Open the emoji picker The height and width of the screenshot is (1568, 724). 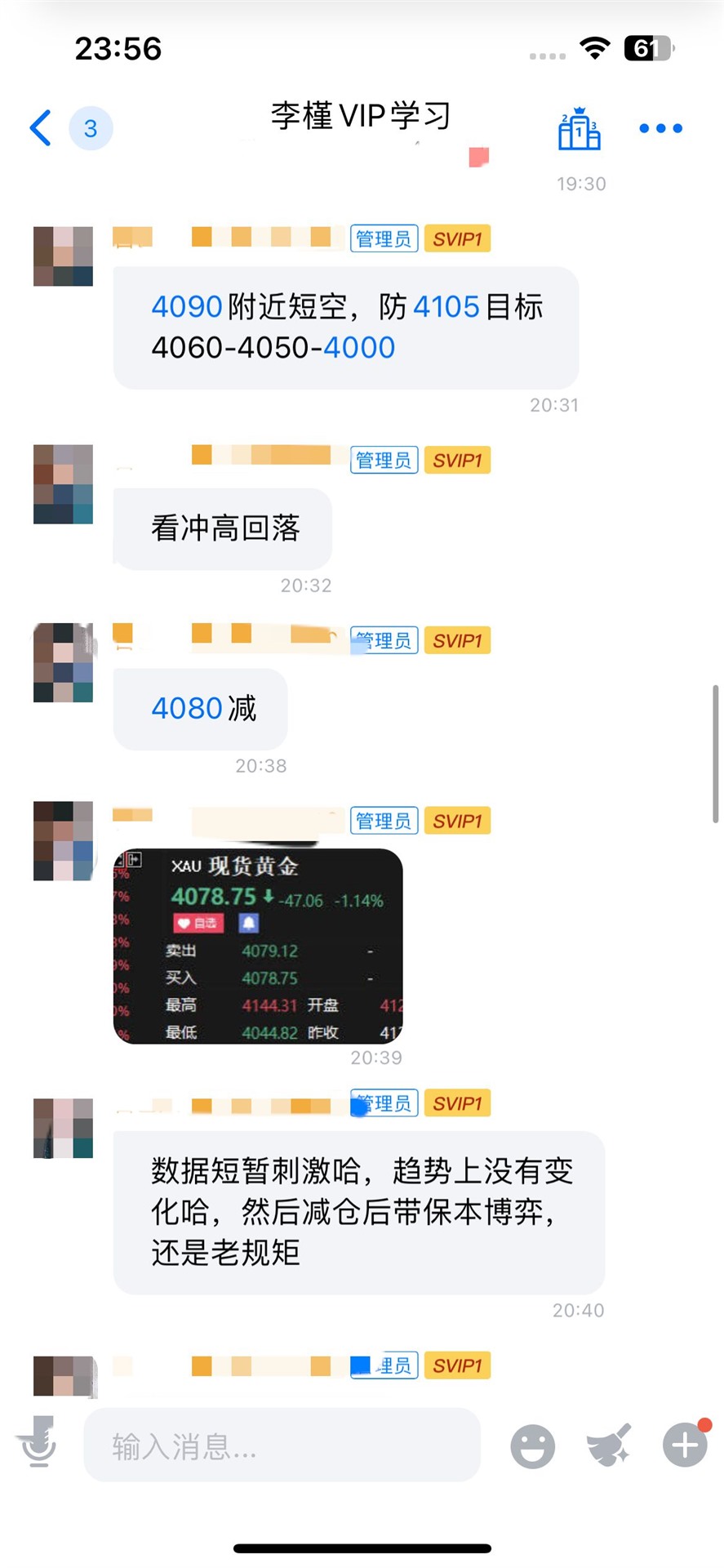[x=532, y=1446]
